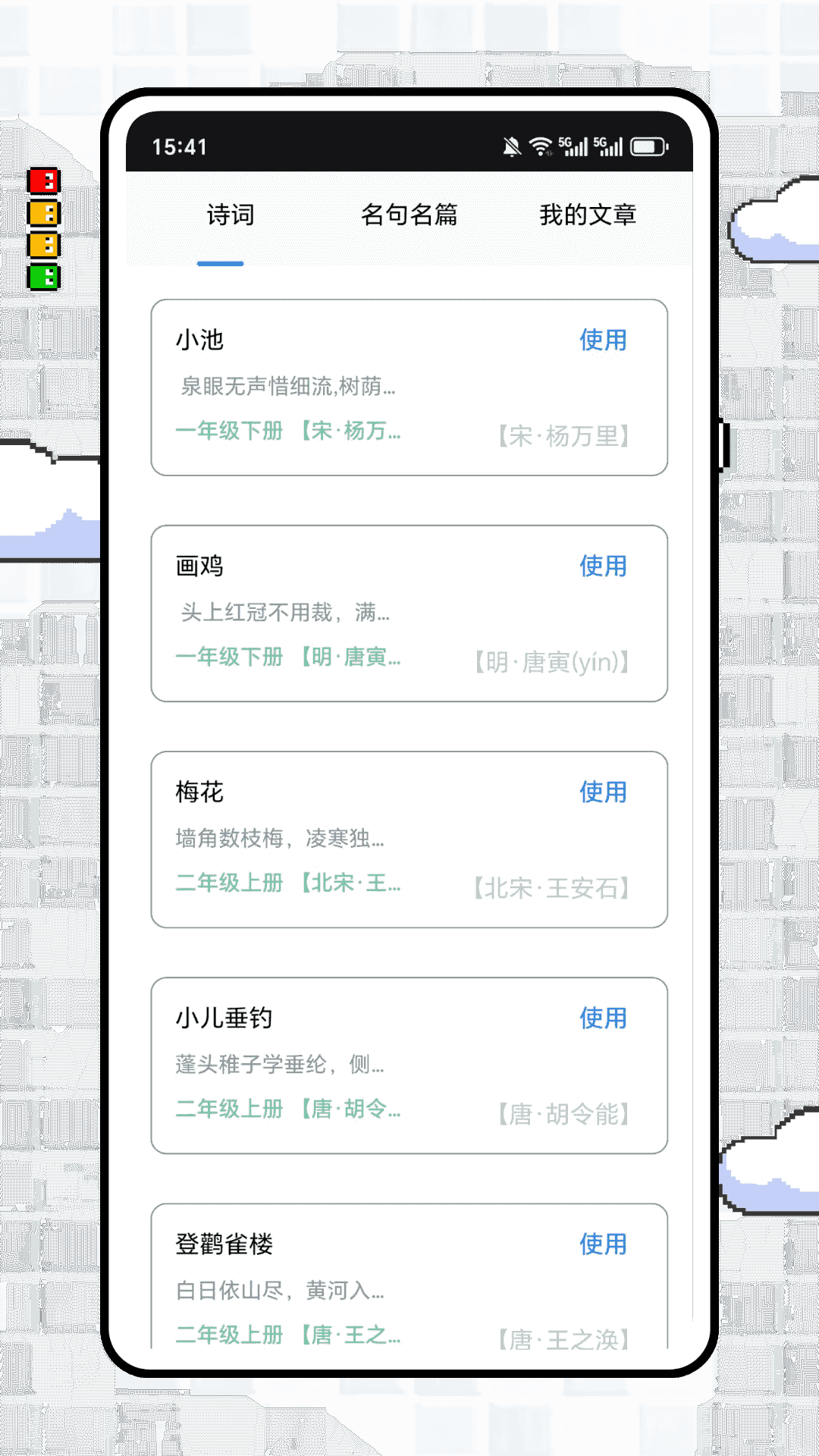
Task: Open the 我的文章 tab
Action: pyautogui.click(x=589, y=215)
